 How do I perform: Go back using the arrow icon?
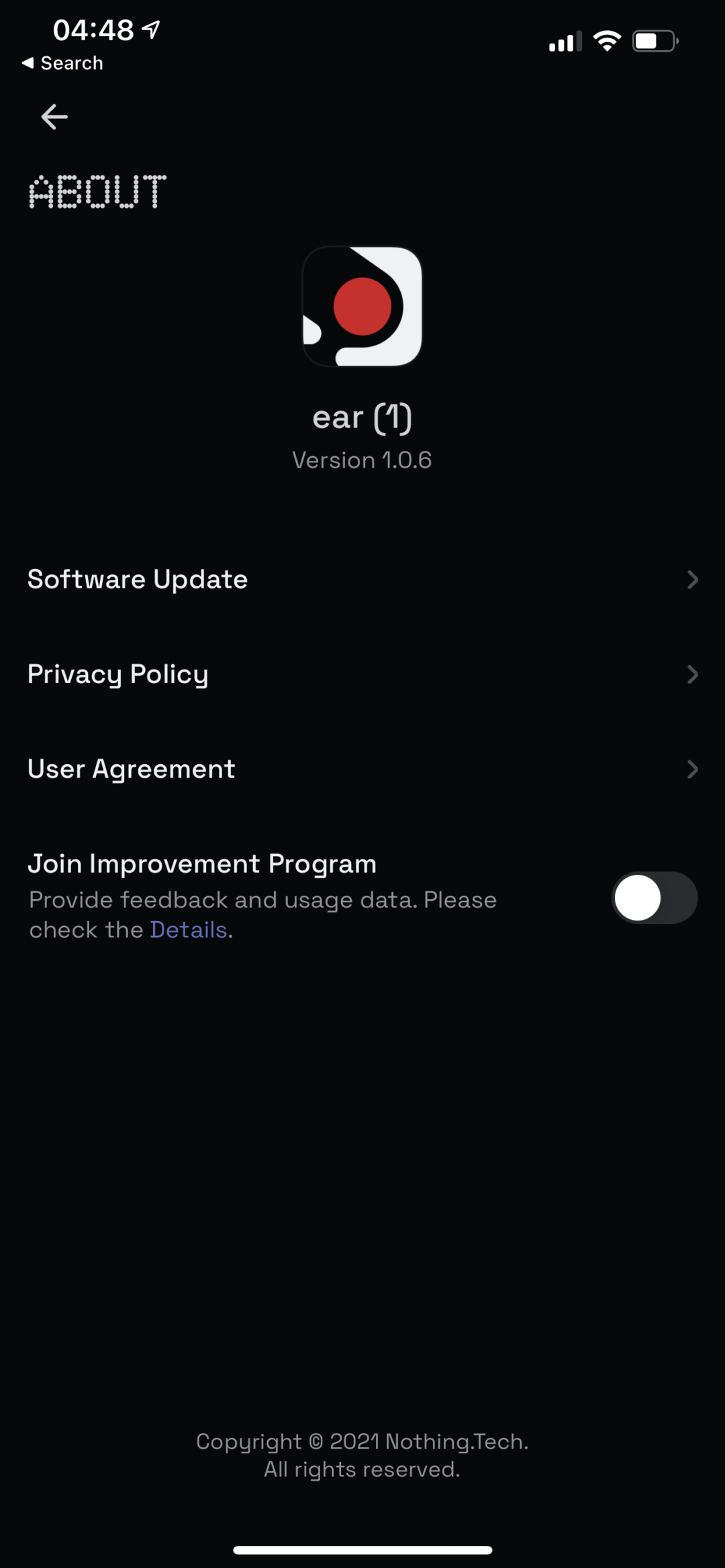tap(54, 117)
